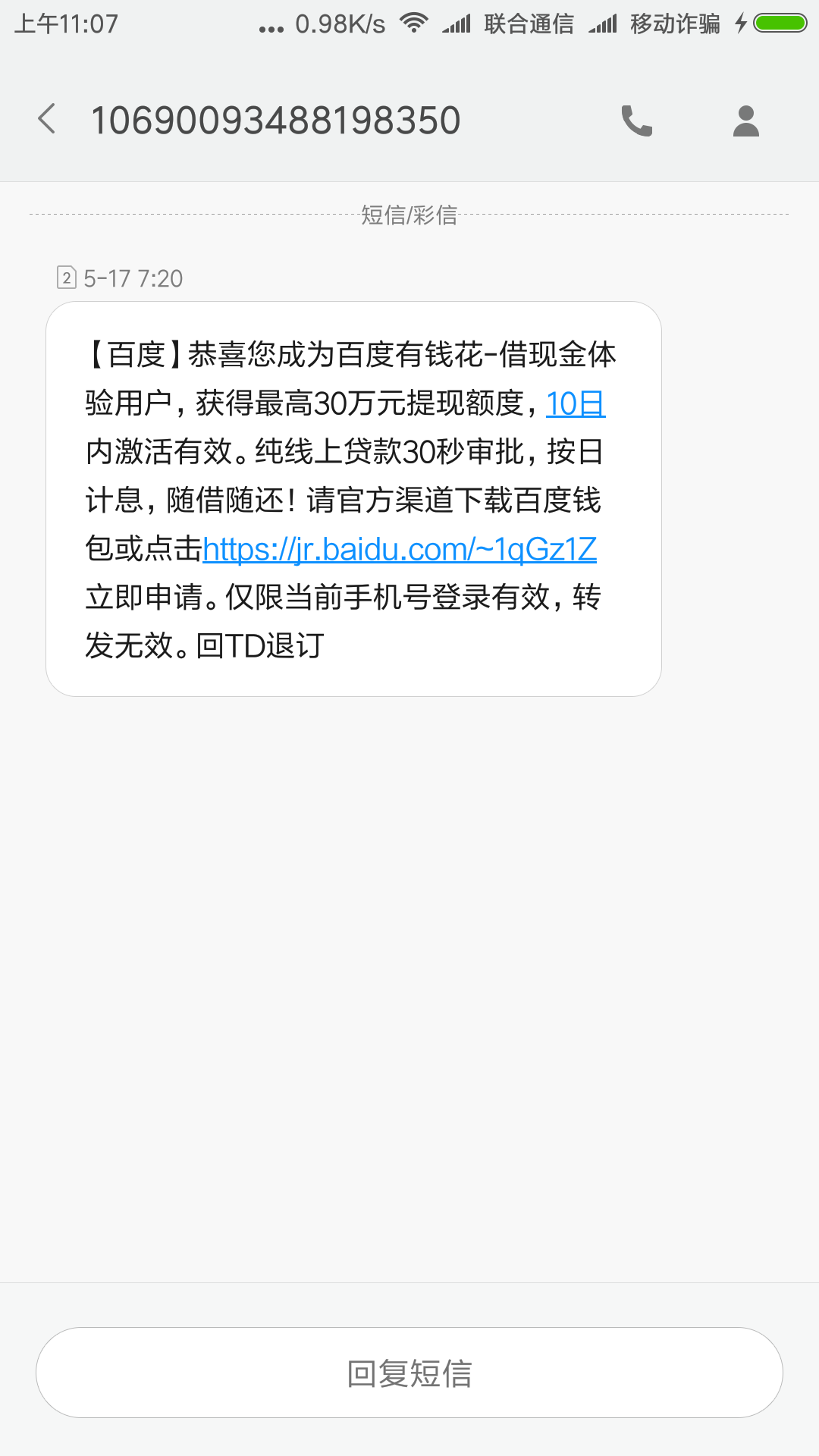Open the jr.baidu.com link in the message
Screen dimensions: 819x1456
click(400, 549)
